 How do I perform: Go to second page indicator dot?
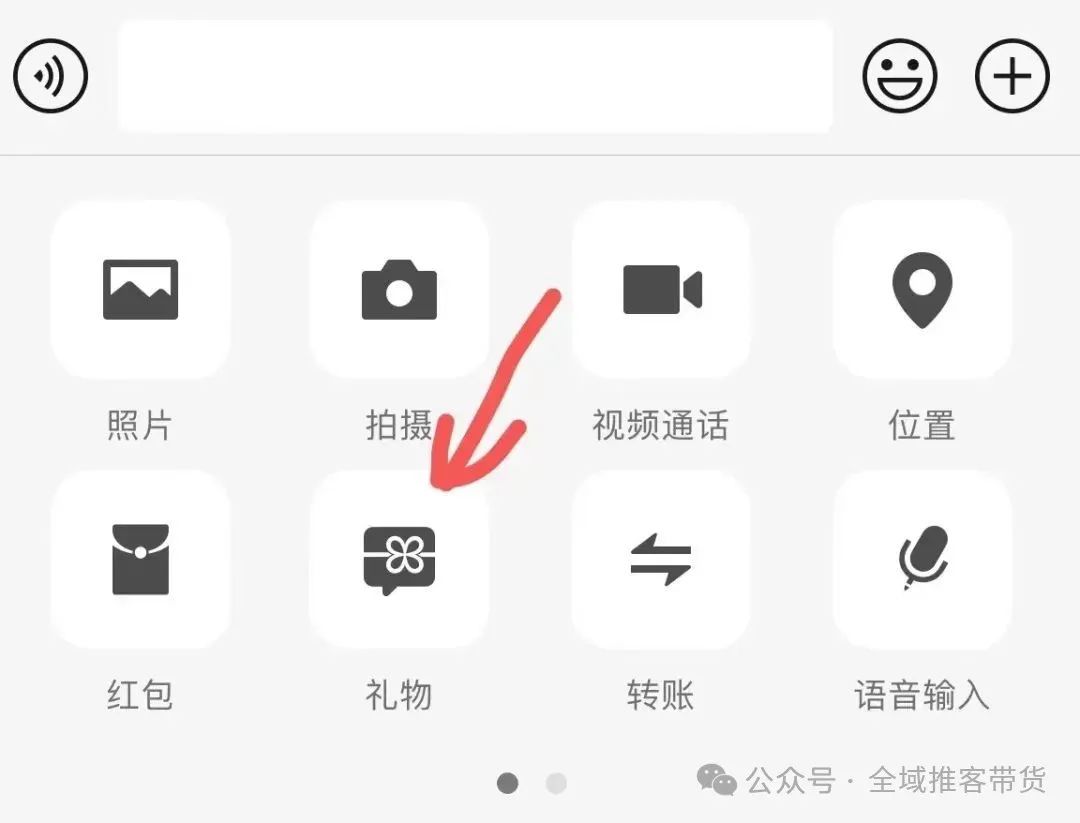coord(556,783)
